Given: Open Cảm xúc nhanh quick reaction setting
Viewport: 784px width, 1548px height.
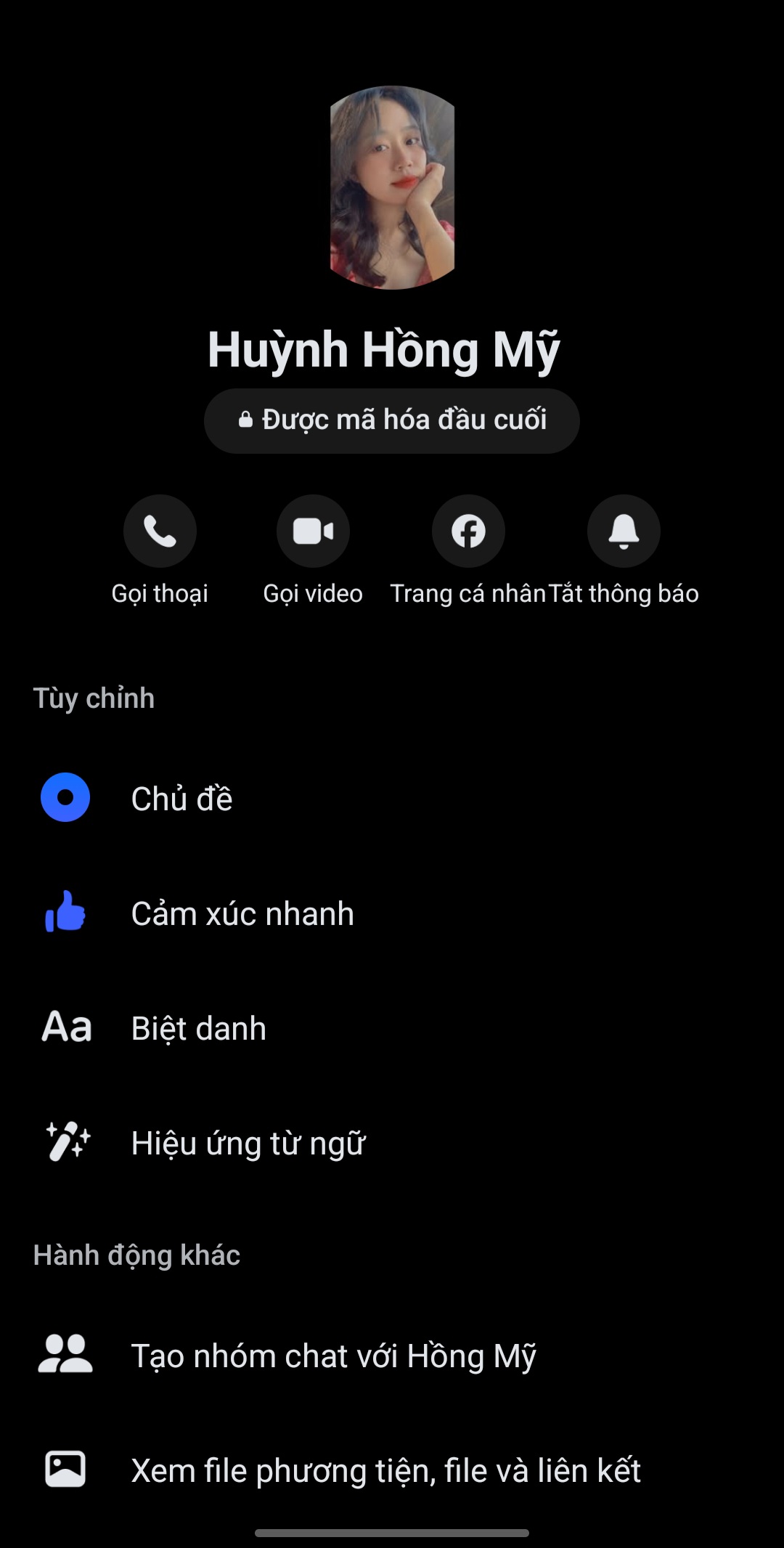Looking at the screenshot, I should (242, 913).
